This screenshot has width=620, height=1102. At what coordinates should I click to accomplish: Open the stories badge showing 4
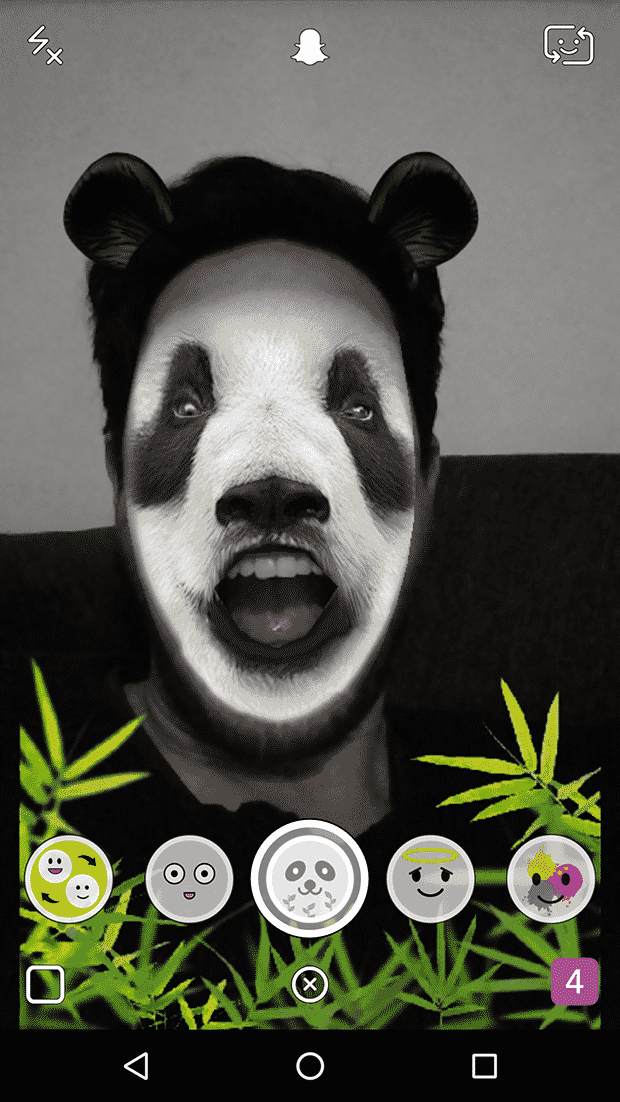pyautogui.click(x=574, y=981)
